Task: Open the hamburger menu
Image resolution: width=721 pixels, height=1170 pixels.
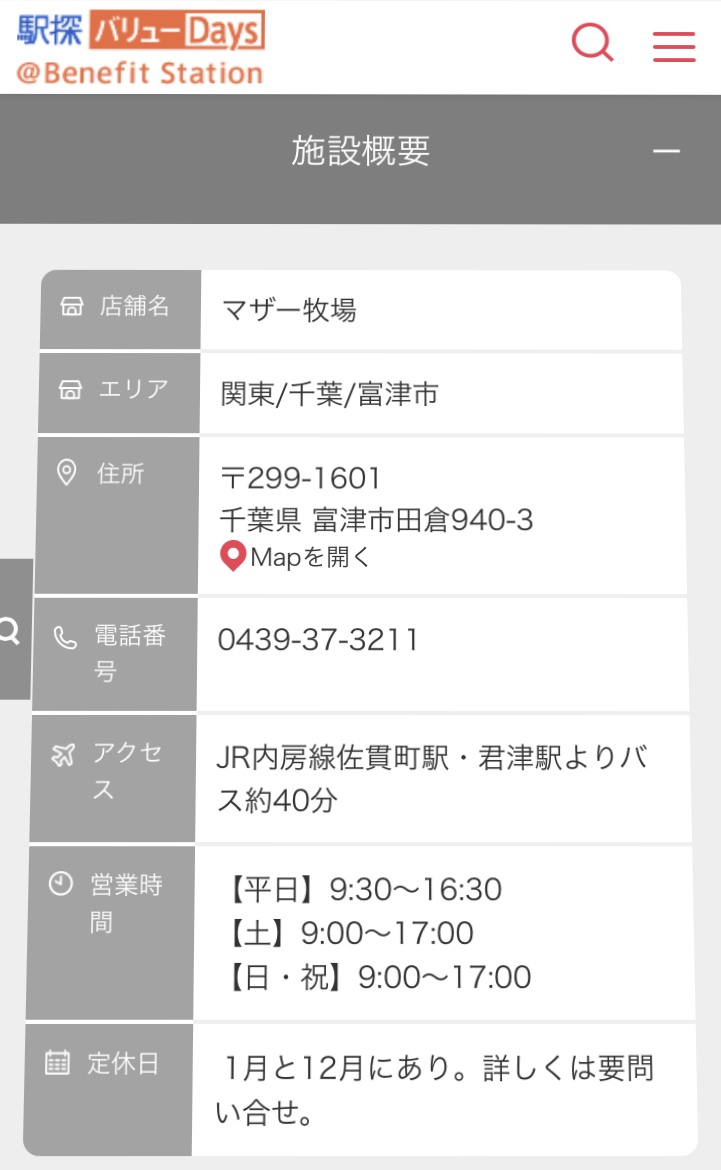Action: 674,46
